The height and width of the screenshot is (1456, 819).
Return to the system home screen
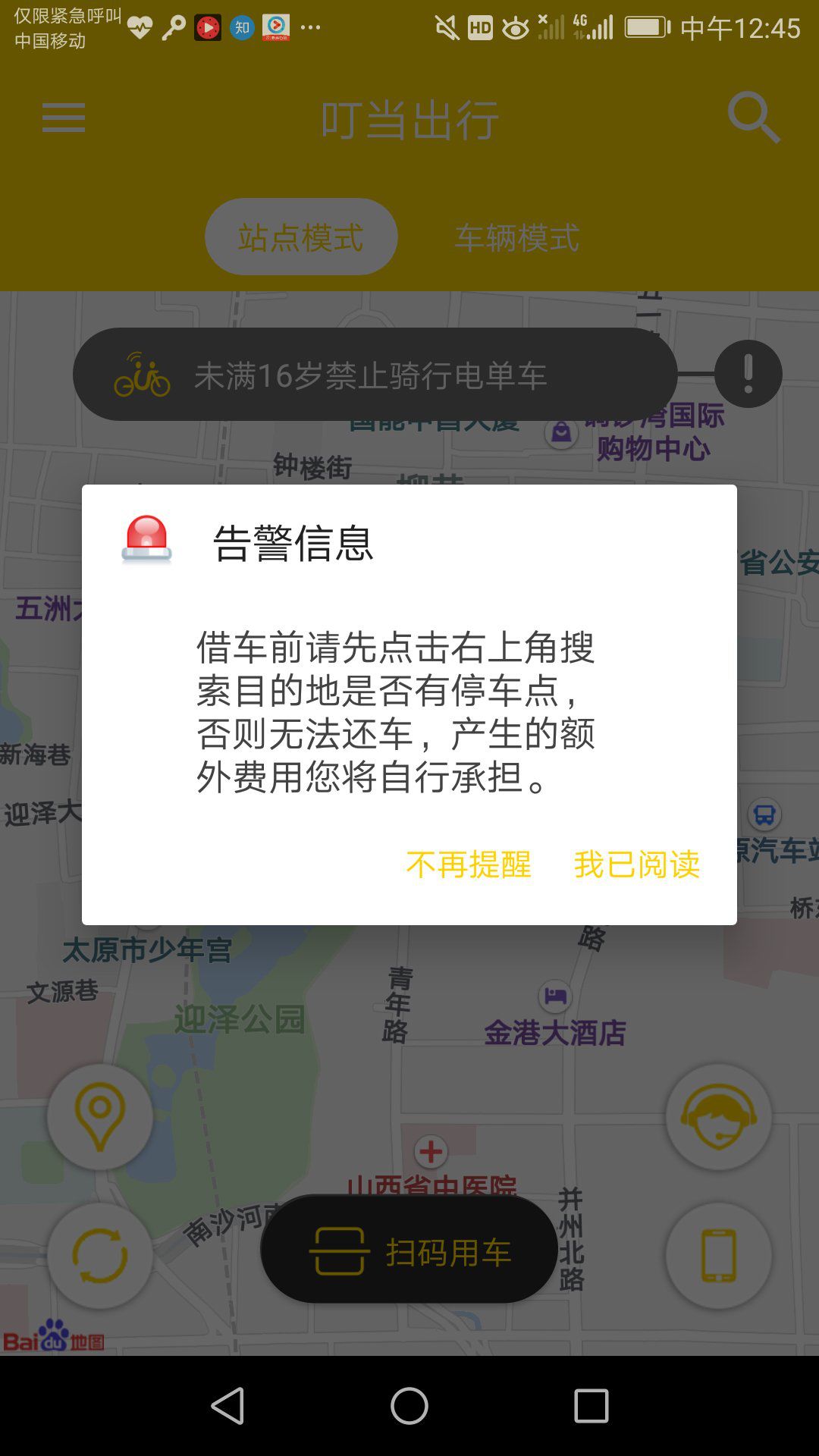(409, 1406)
